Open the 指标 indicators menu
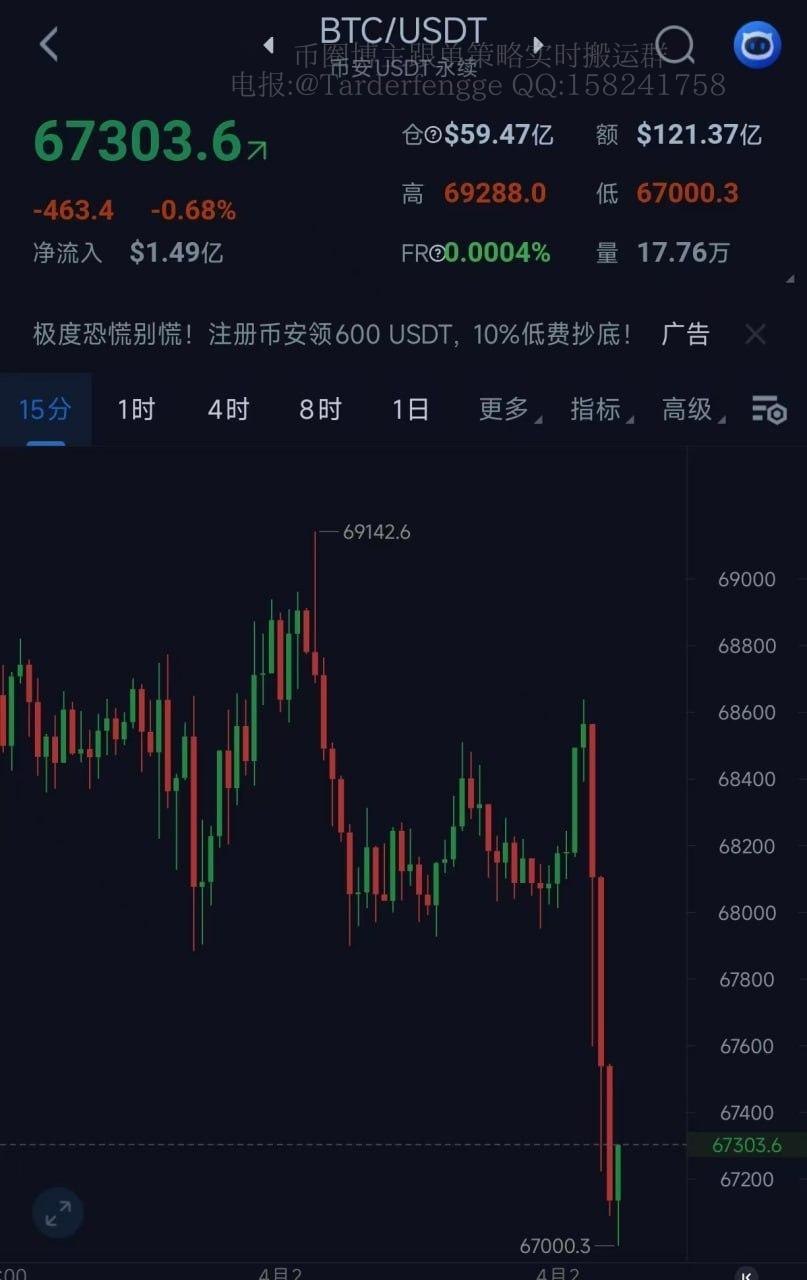Viewport: 807px width, 1280px height. [598, 409]
